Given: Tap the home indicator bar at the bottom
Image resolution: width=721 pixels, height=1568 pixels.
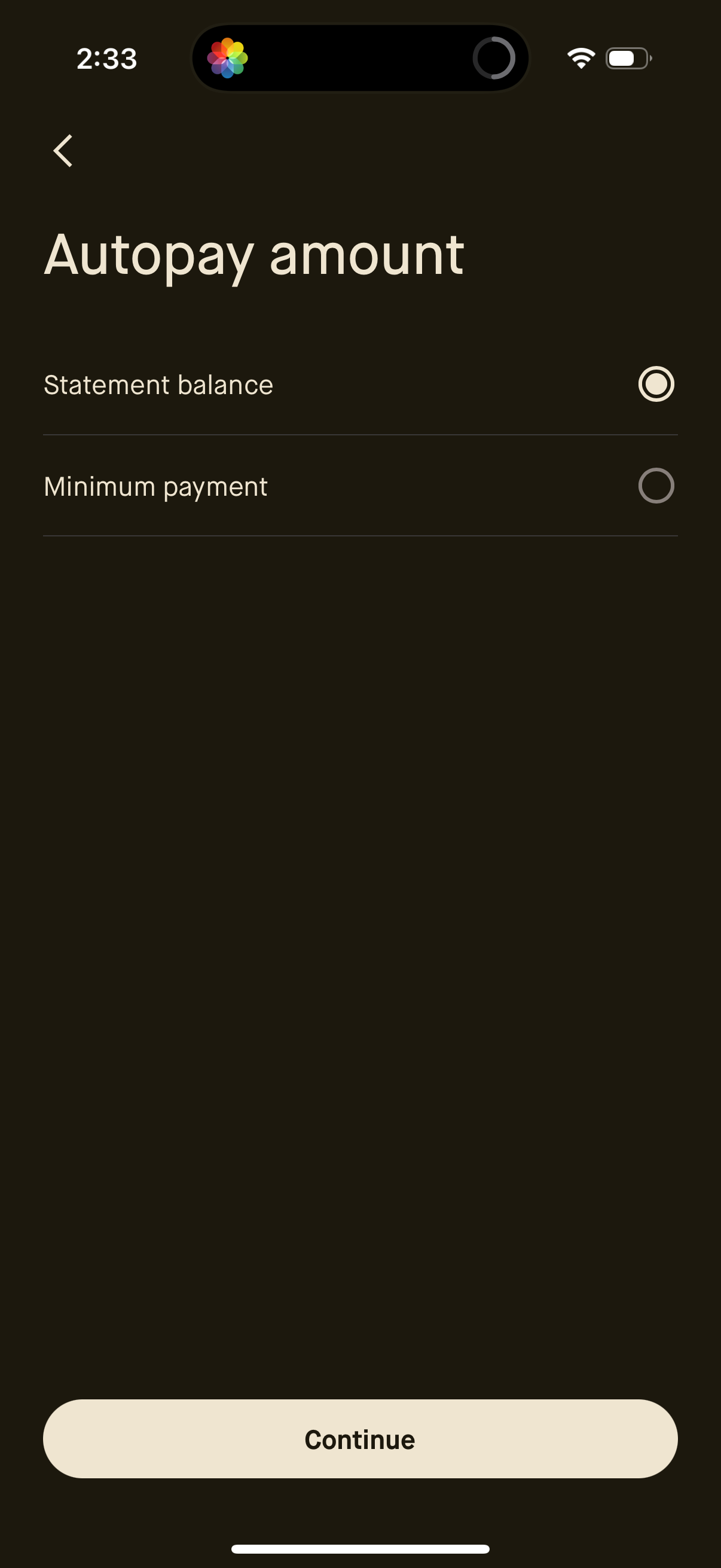Looking at the screenshot, I should (x=360, y=1549).
